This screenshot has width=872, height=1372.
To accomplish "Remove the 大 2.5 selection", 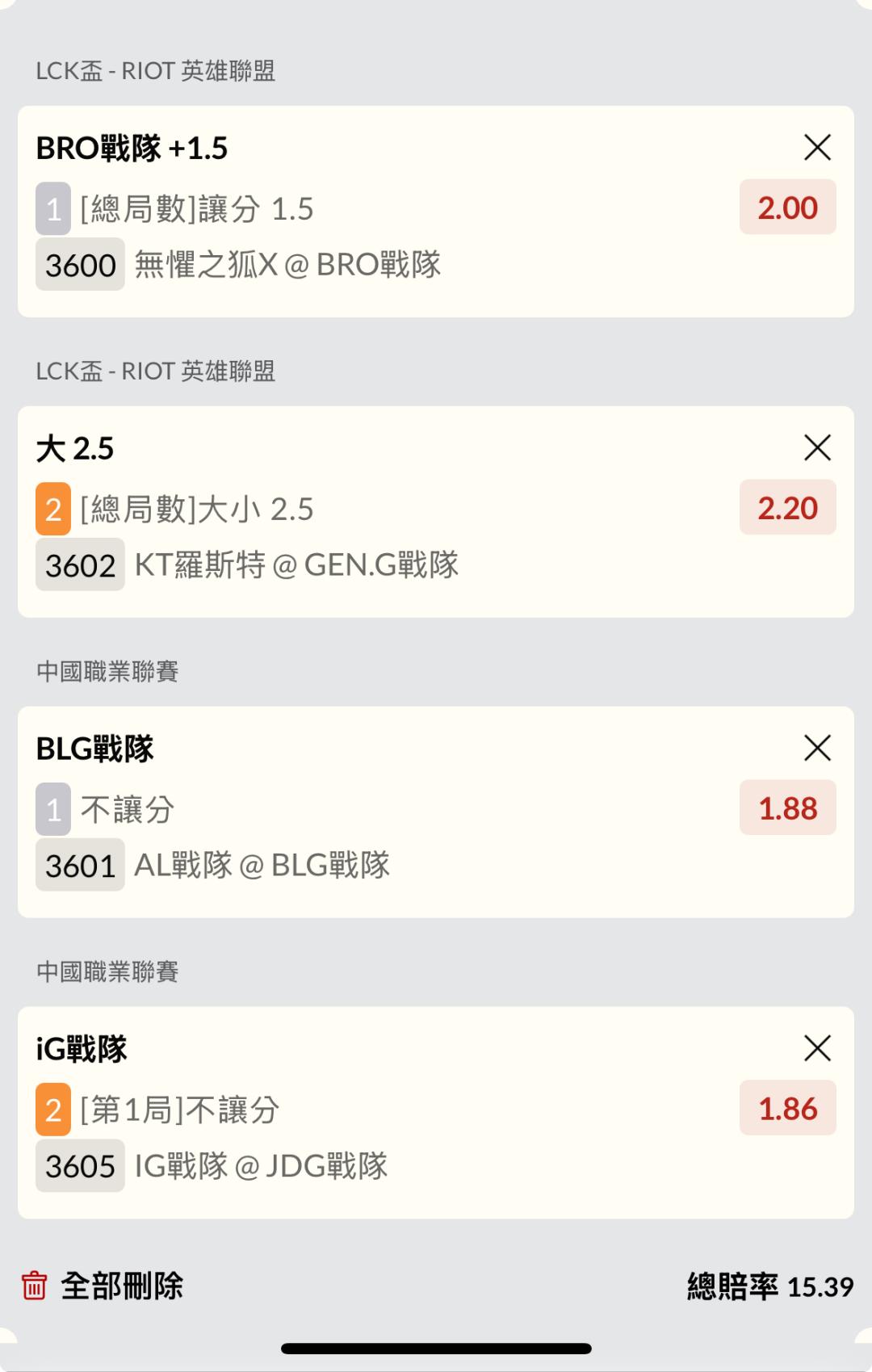I will click(x=817, y=448).
